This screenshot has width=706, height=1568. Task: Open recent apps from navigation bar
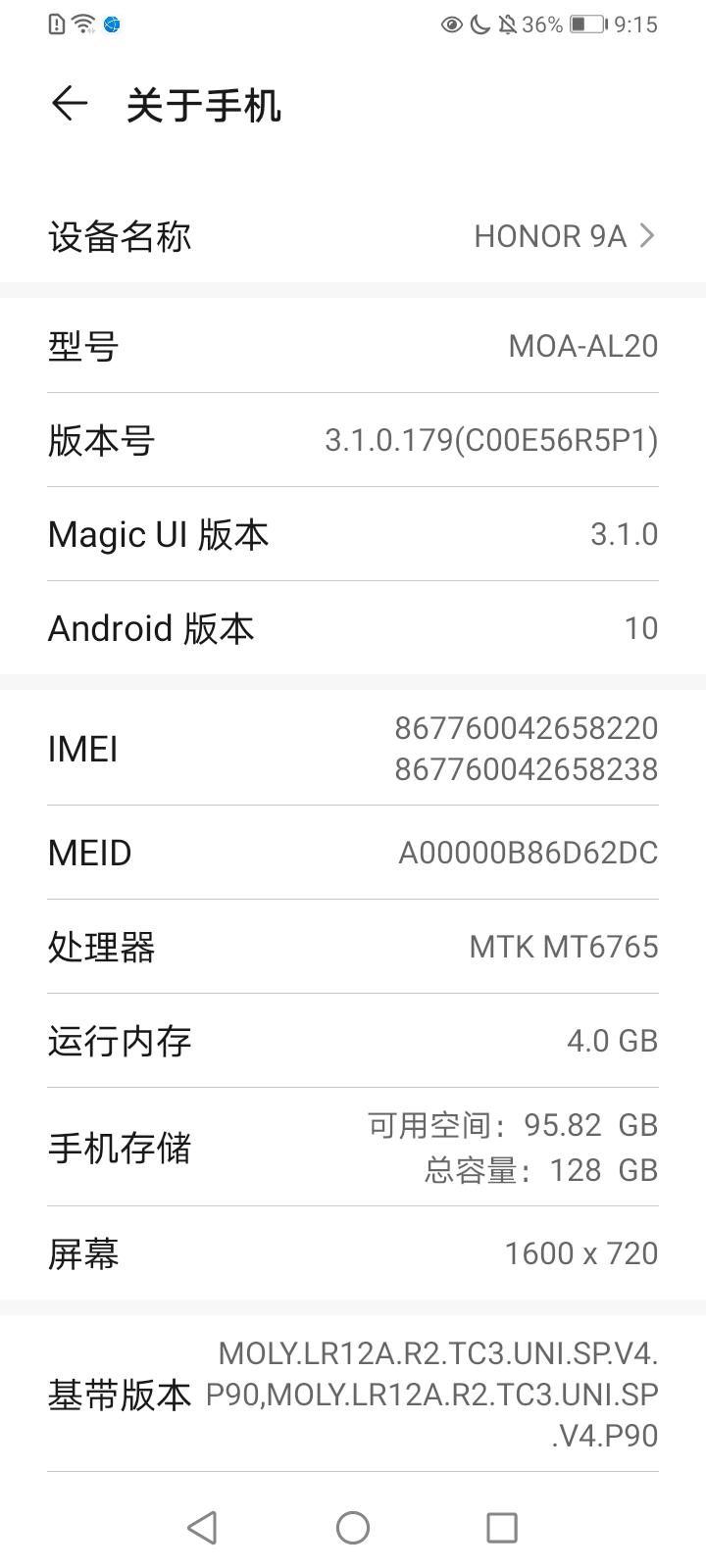pyautogui.click(x=502, y=1527)
